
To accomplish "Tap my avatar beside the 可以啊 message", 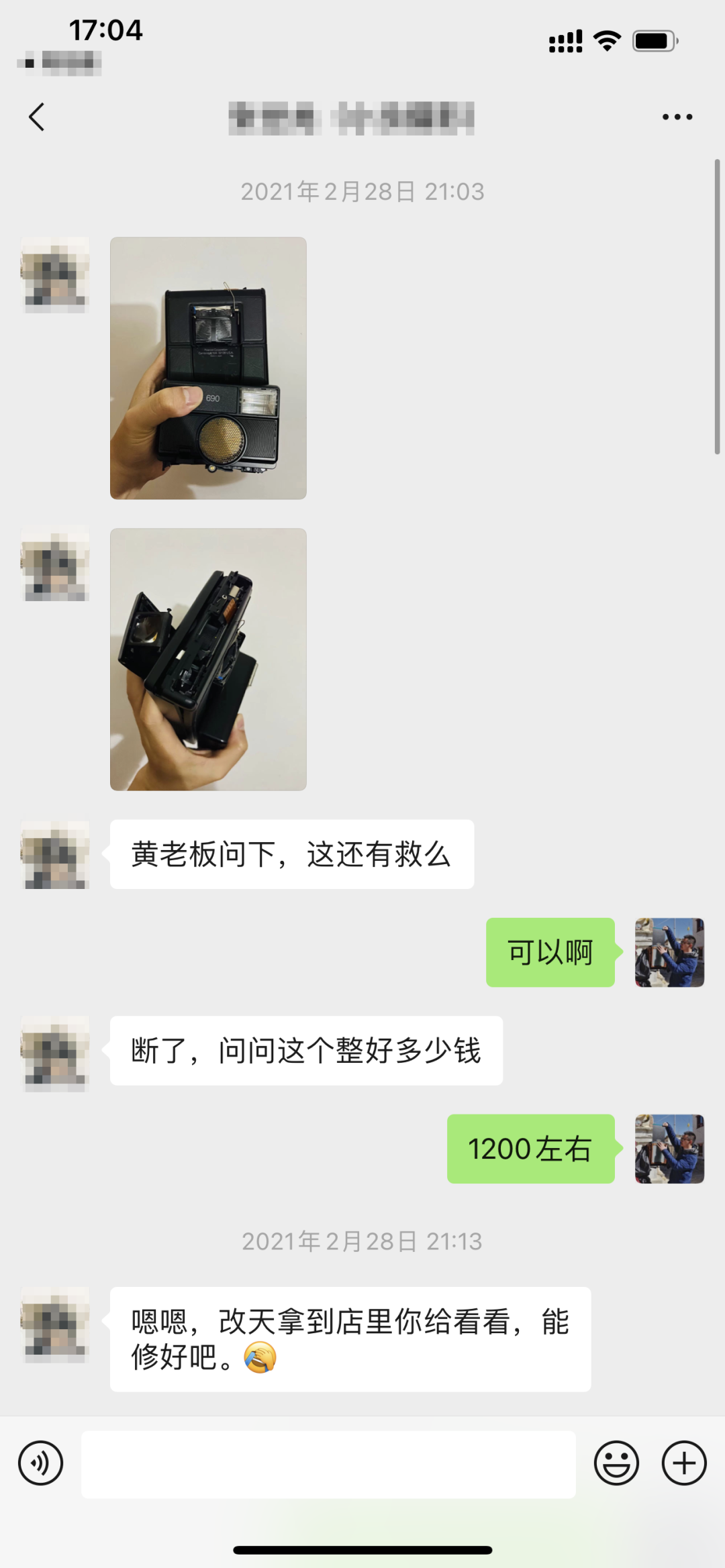I will (x=669, y=952).
